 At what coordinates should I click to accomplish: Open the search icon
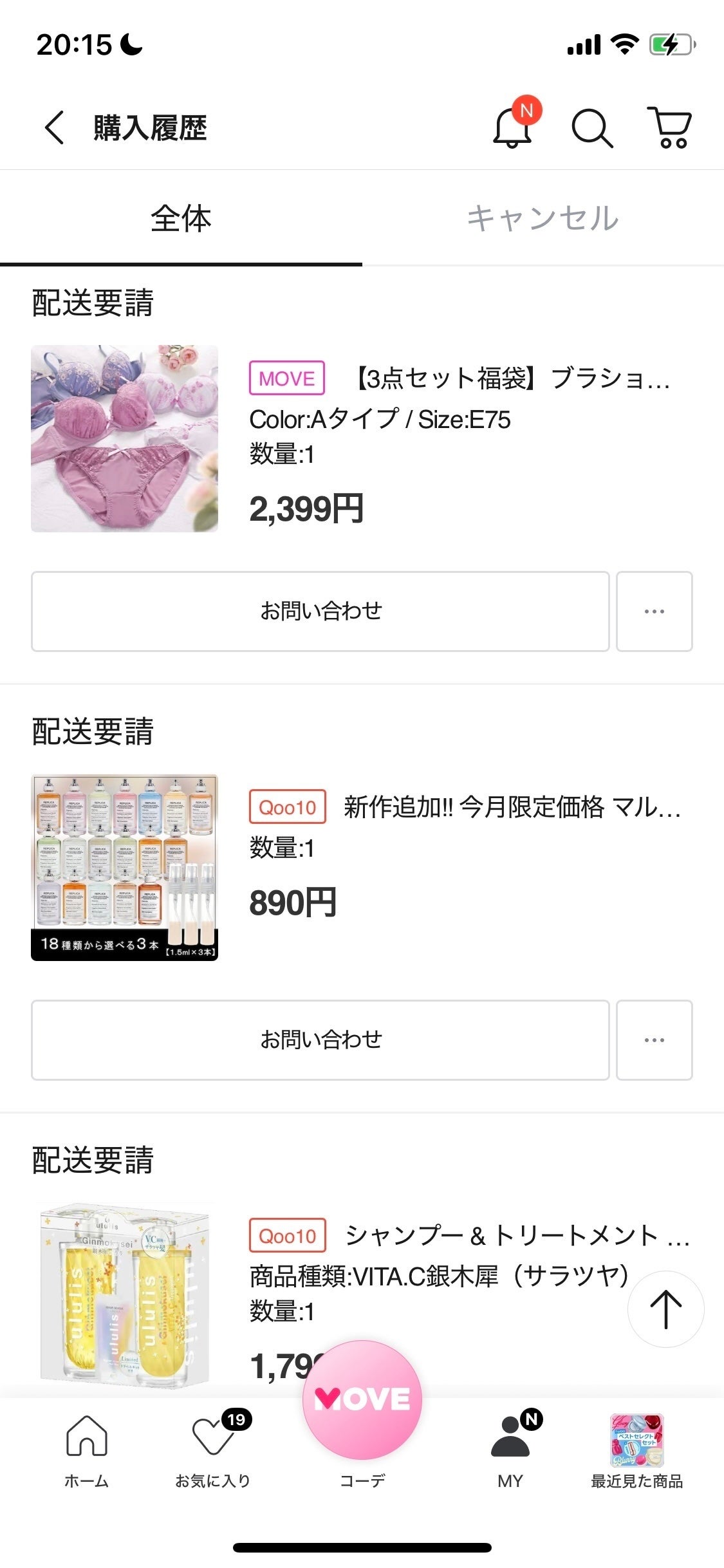click(591, 128)
